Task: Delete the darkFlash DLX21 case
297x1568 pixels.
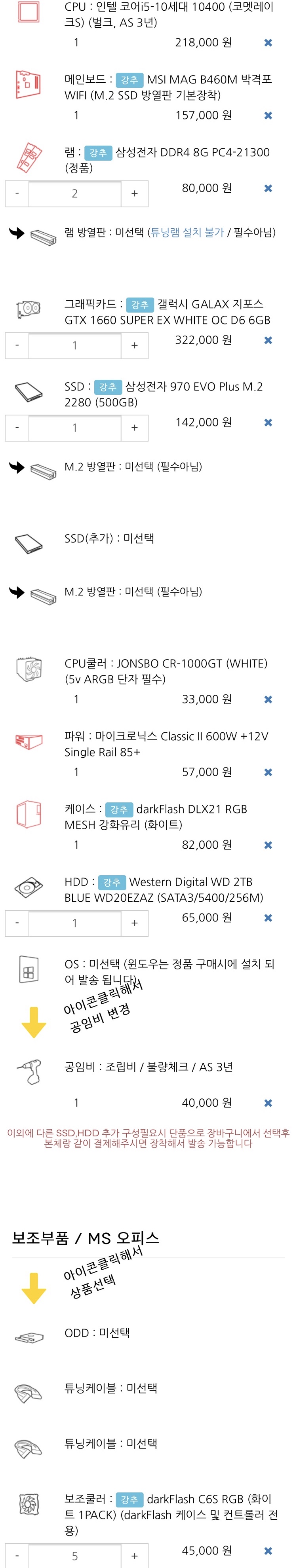Action: pos(268,845)
